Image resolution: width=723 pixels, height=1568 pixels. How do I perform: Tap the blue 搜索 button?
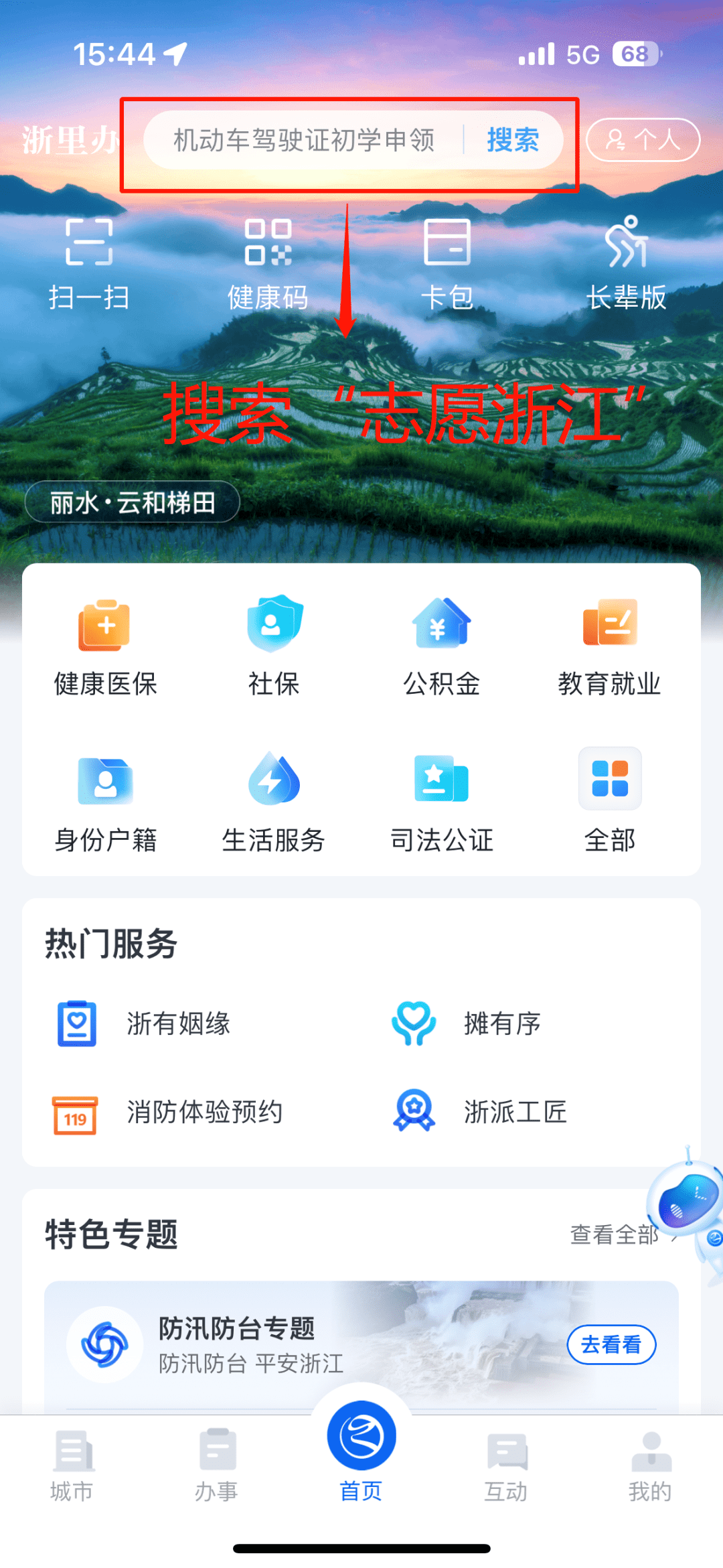pyautogui.click(x=513, y=140)
